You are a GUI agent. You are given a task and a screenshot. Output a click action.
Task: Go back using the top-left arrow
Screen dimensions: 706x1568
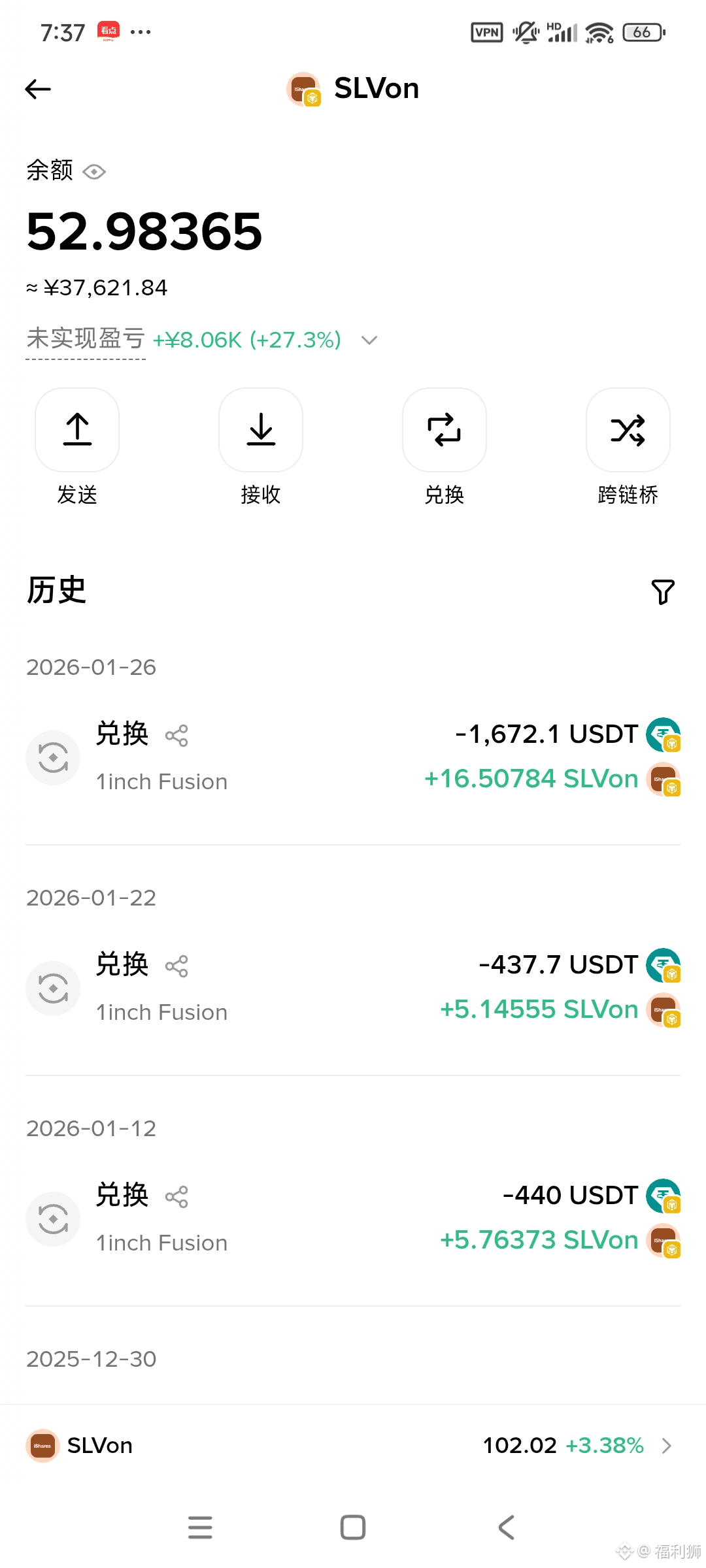coord(38,89)
